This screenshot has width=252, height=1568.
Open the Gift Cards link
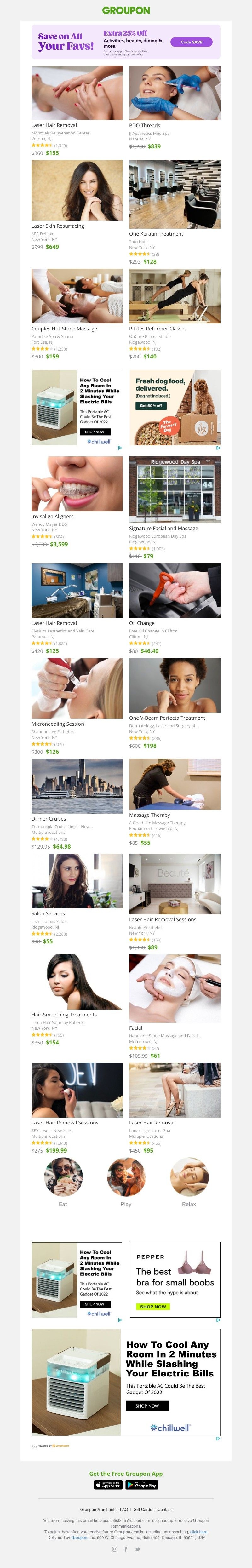142,1509
